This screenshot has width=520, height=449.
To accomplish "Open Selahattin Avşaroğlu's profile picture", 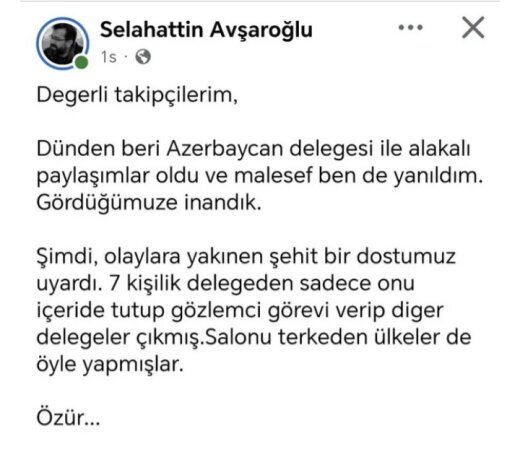I will 63,43.
